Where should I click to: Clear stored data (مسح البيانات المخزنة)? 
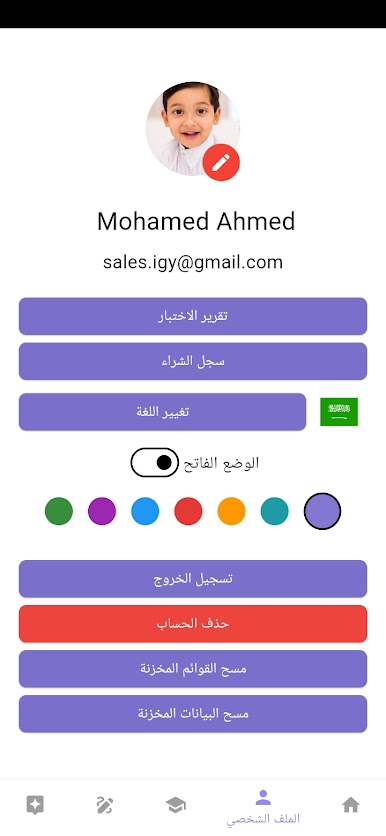[193, 714]
